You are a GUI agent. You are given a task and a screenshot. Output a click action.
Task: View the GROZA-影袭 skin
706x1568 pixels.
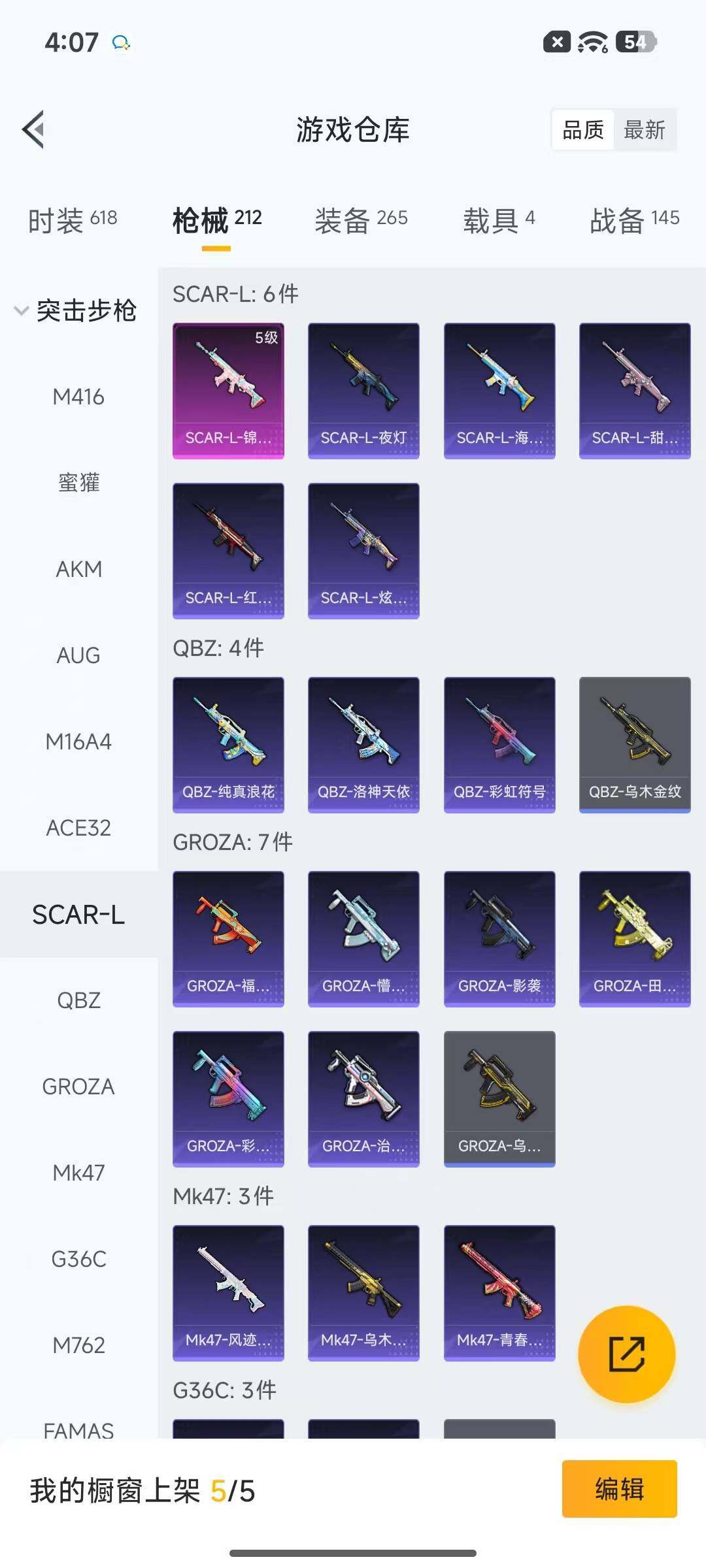point(499,939)
